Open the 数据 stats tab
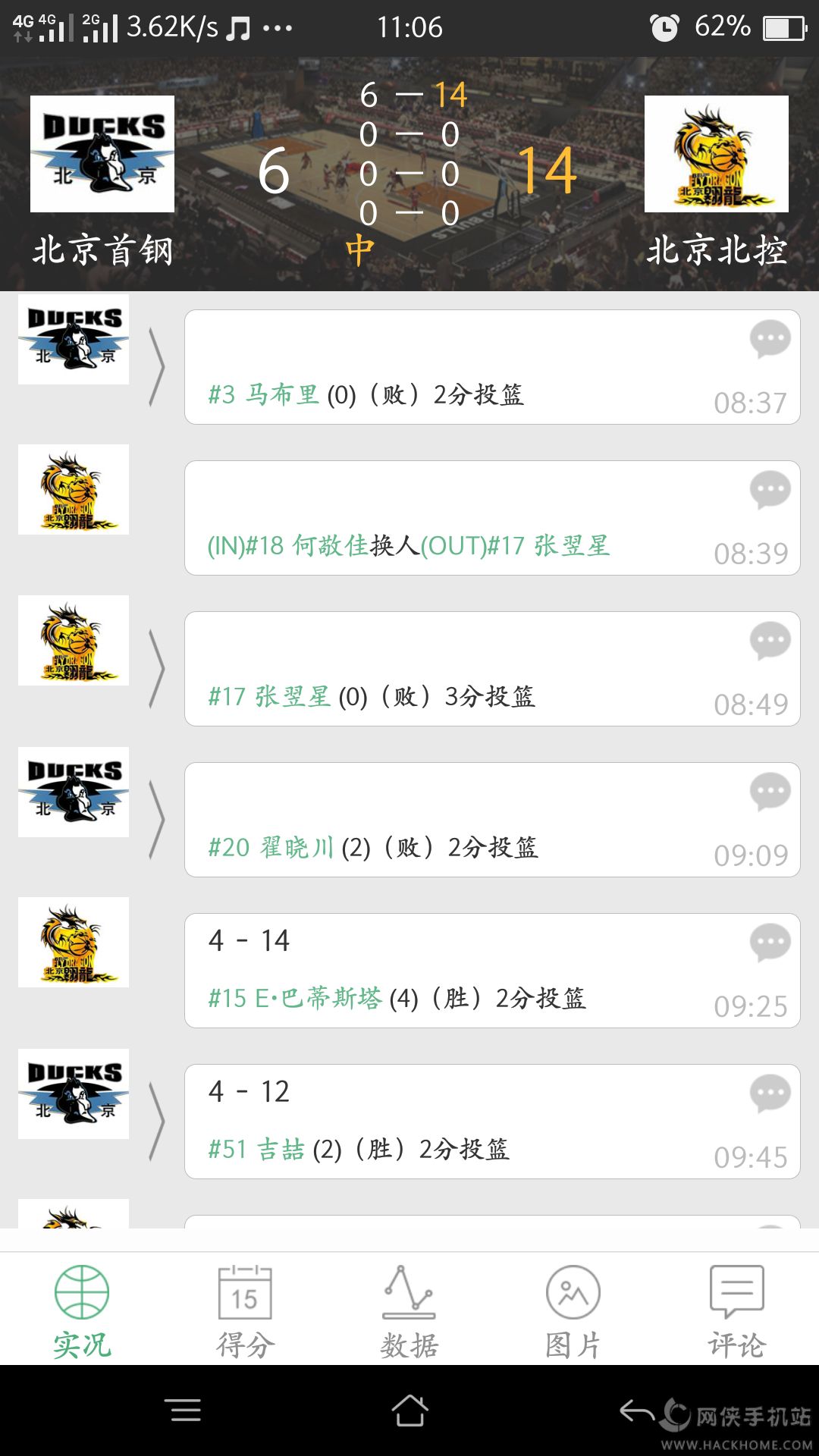 [x=409, y=1311]
